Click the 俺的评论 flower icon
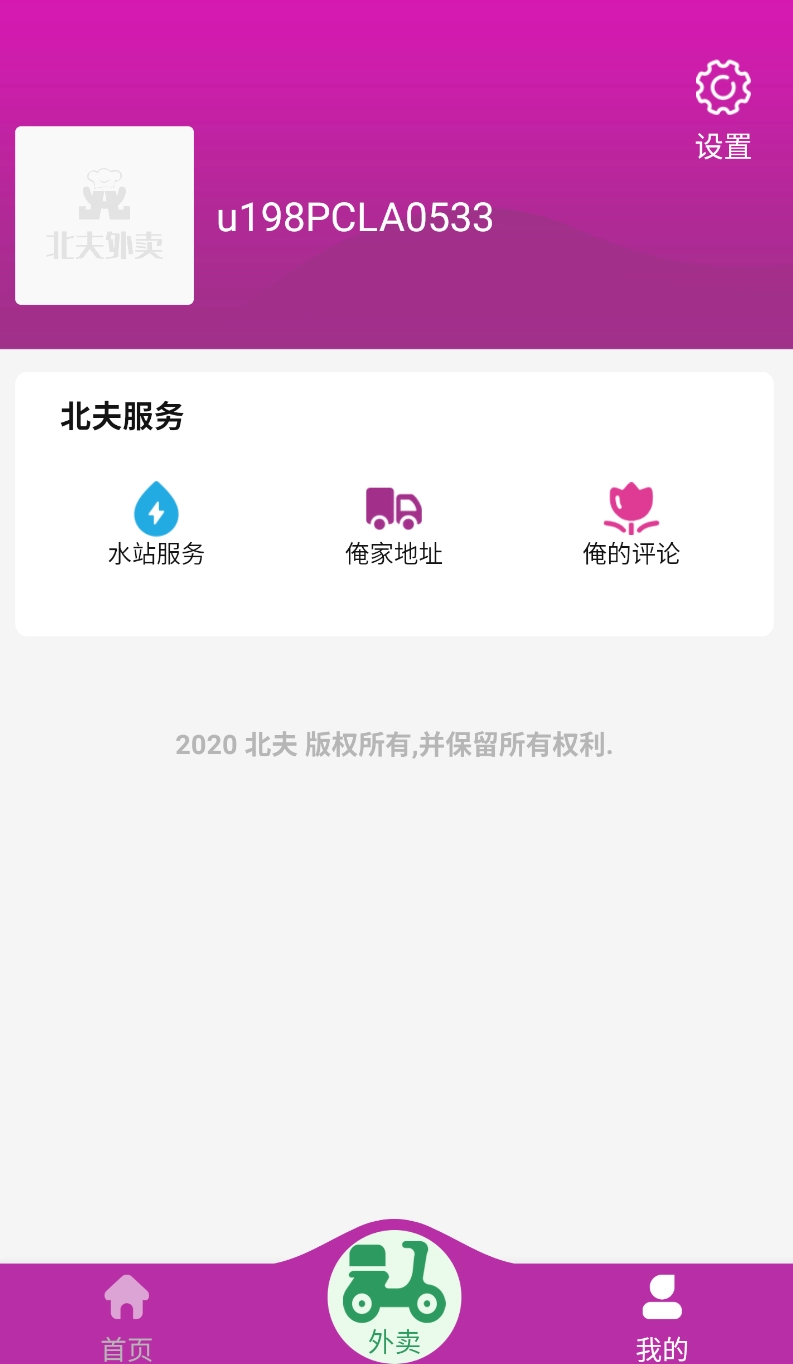Image resolution: width=793 pixels, height=1364 pixels. point(630,507)
